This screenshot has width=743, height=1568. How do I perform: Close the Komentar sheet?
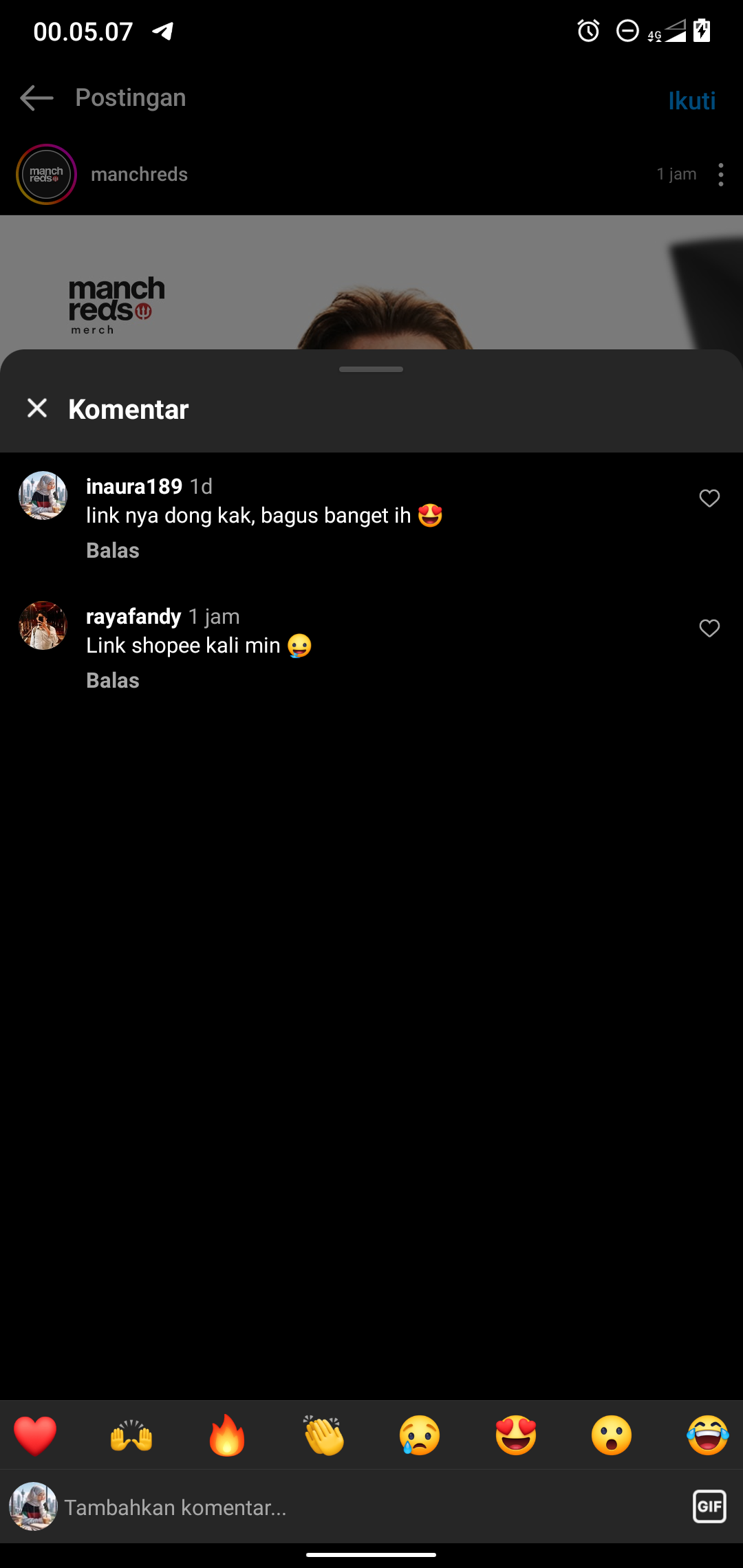pos(37,408)
